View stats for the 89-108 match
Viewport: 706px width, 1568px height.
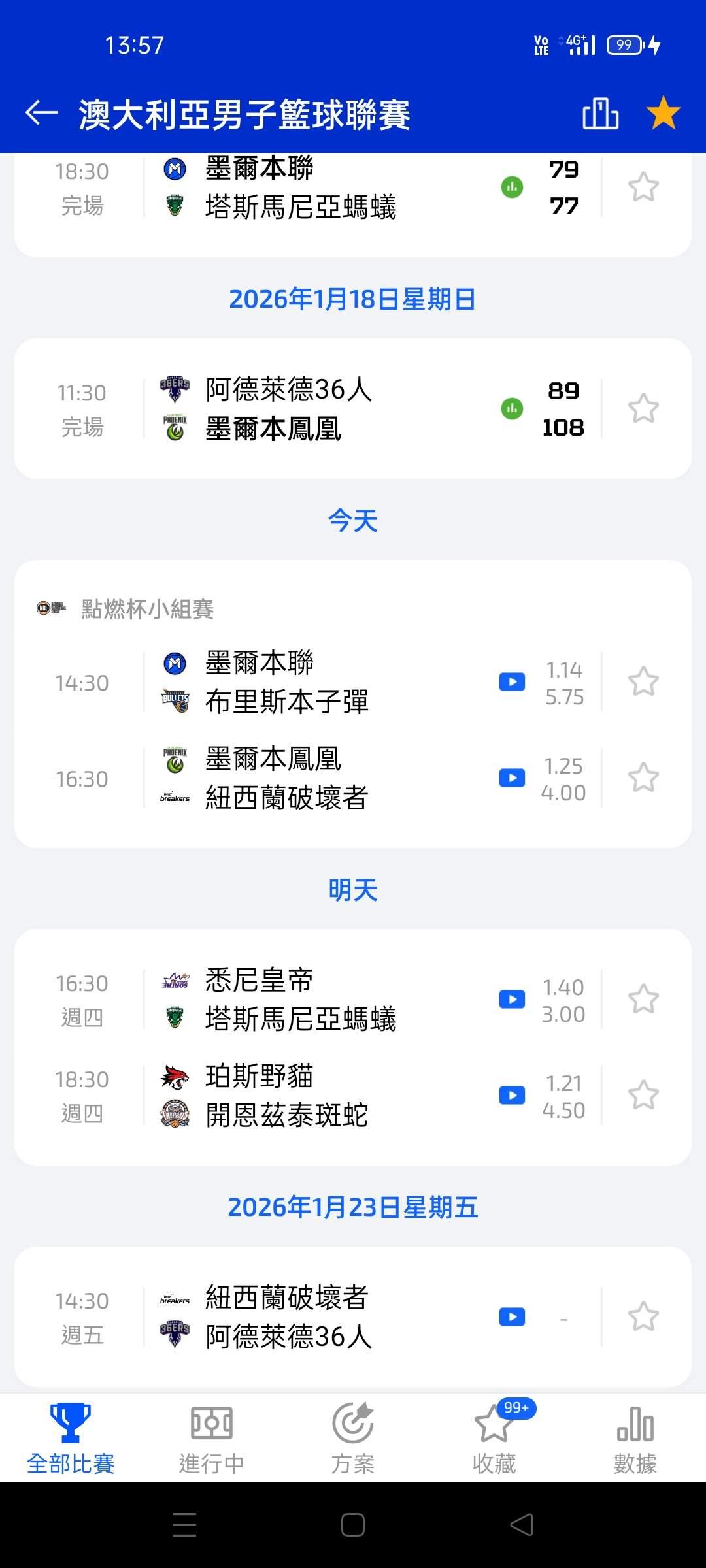(512, 409)
